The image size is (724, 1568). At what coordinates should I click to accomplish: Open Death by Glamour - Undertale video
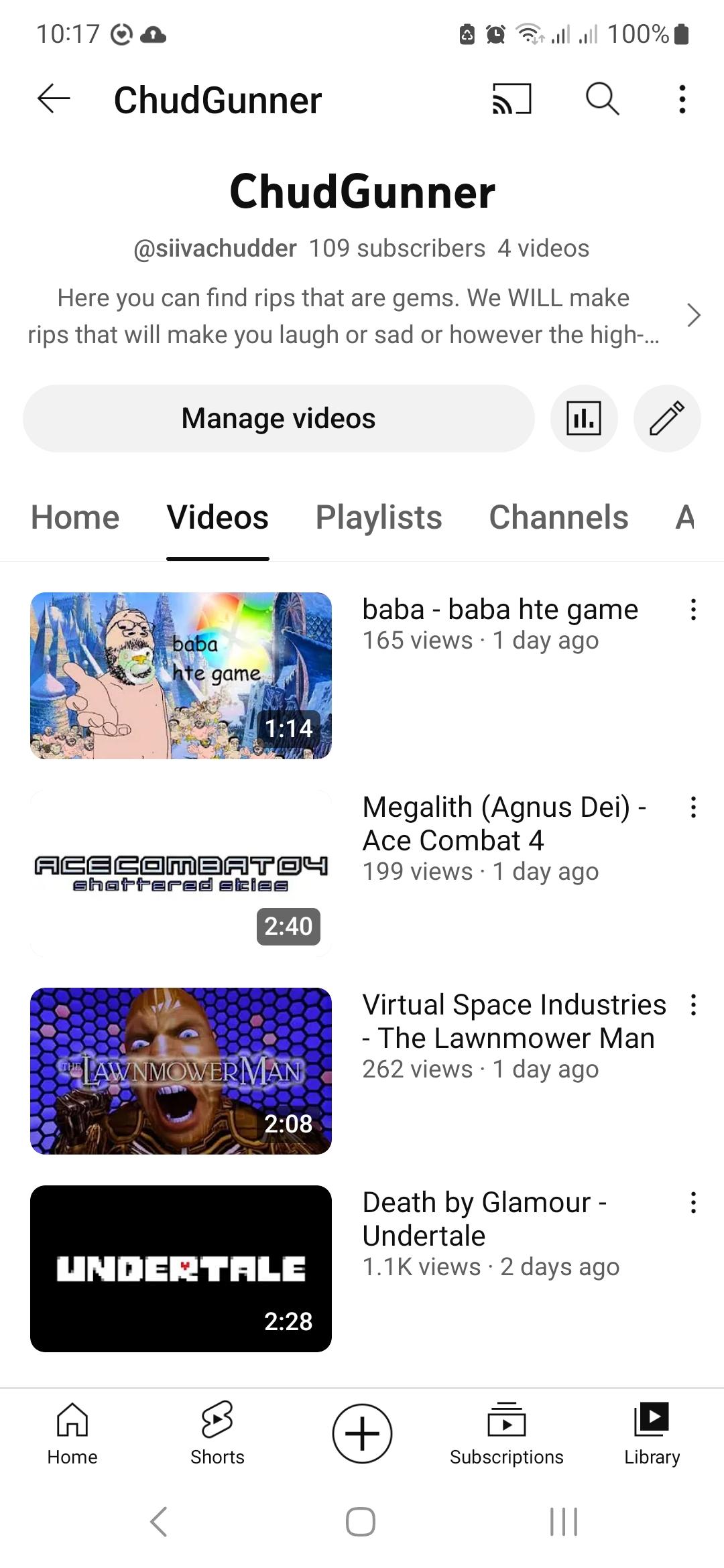coord(181,1268)
